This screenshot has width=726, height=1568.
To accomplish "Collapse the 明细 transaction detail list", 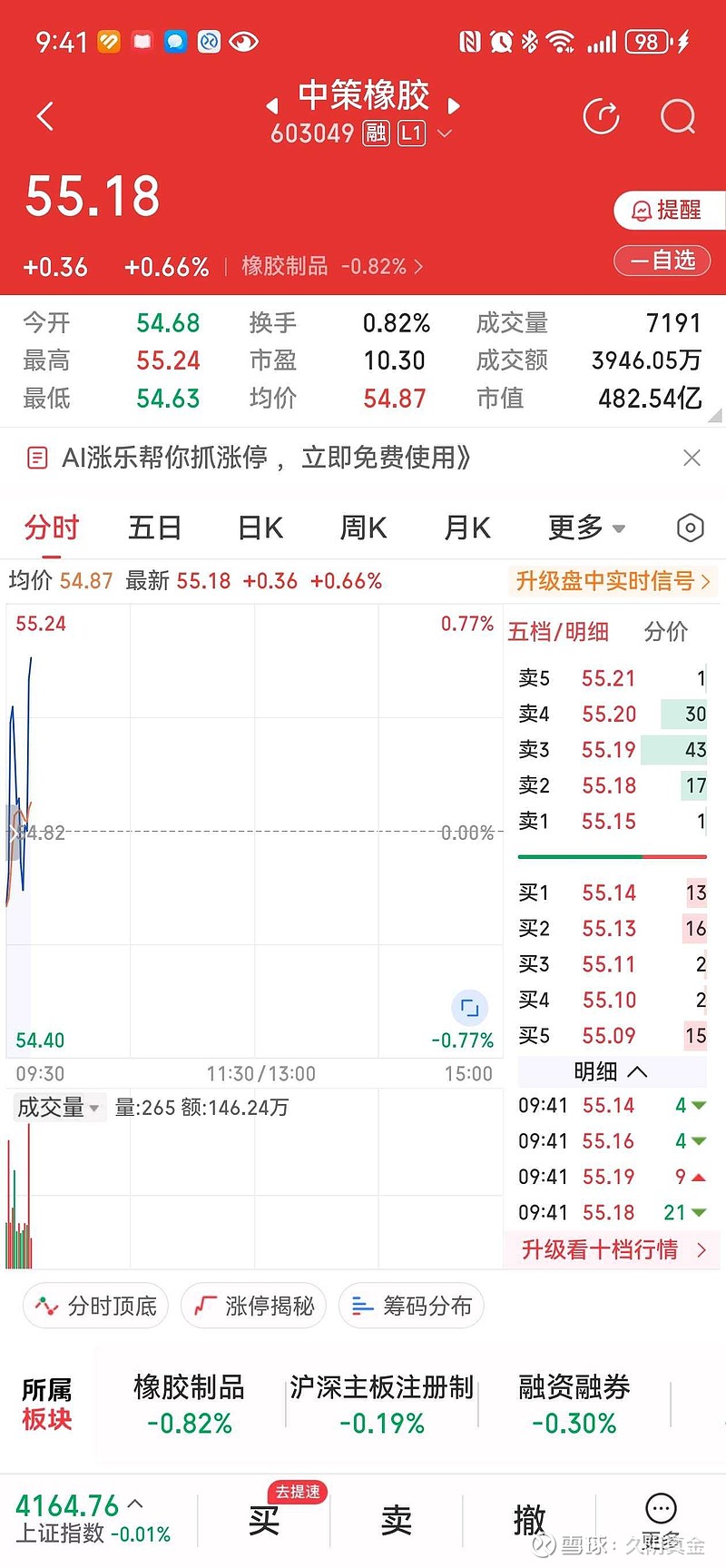I will pos(610,1072).
